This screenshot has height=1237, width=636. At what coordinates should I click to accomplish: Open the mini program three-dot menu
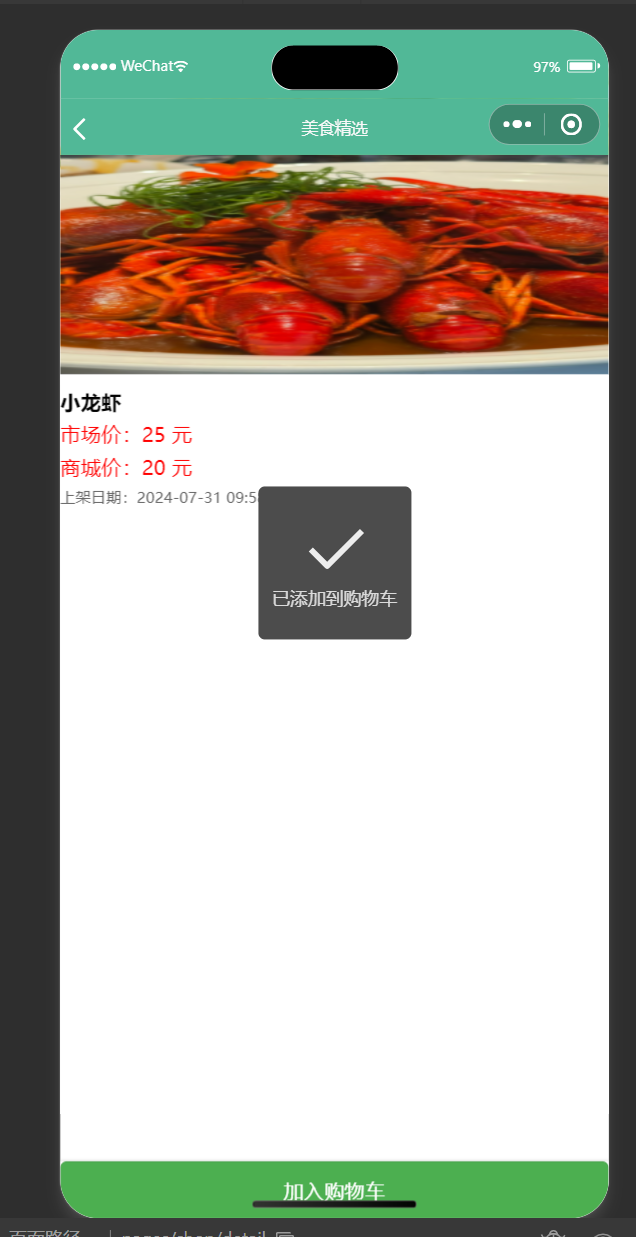pyautogui.click(x=517, y=125)
